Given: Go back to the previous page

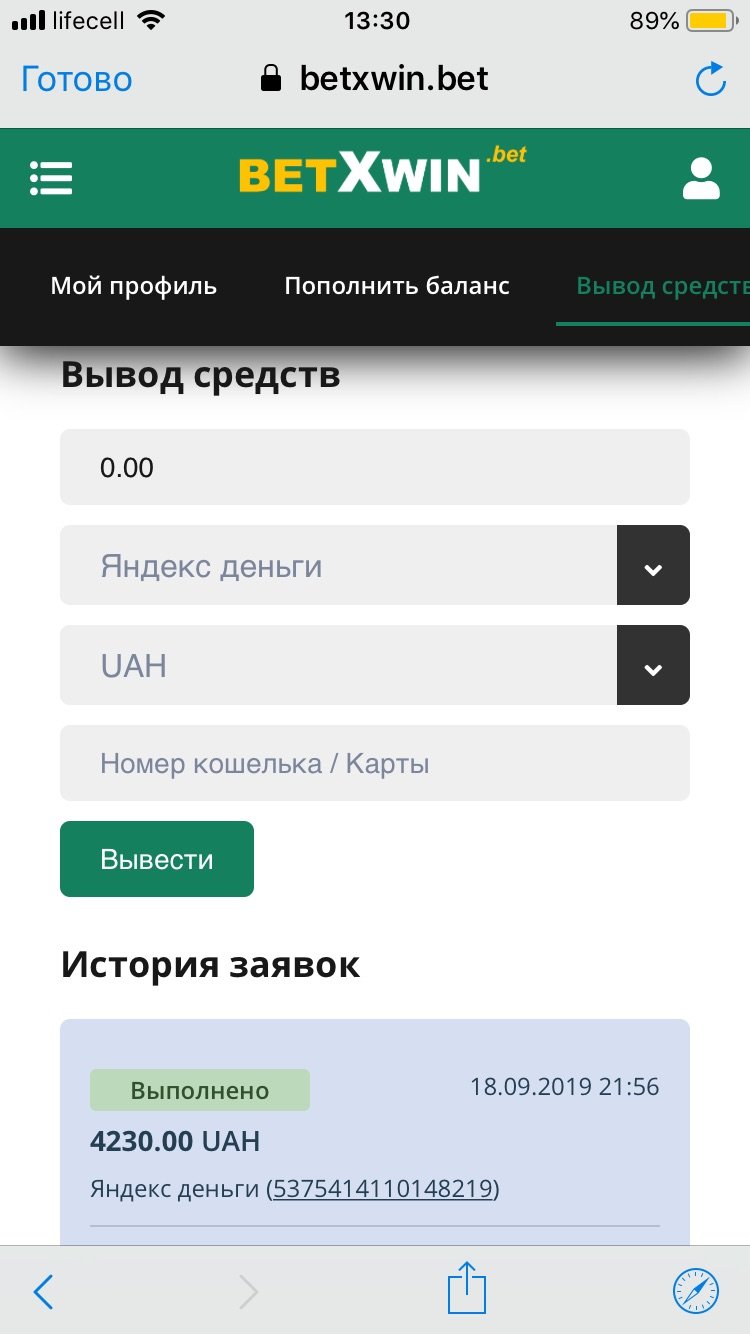Looking at the screenshot, I should pos(43,1292).
